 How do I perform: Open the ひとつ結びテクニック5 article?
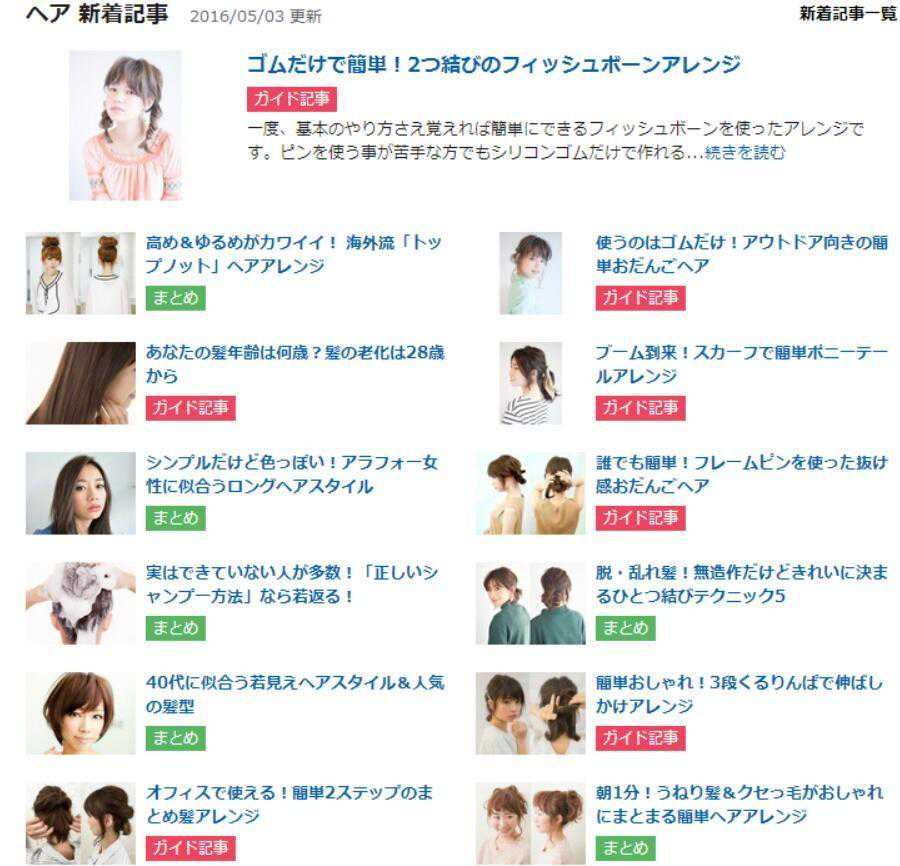pos(741,584)
